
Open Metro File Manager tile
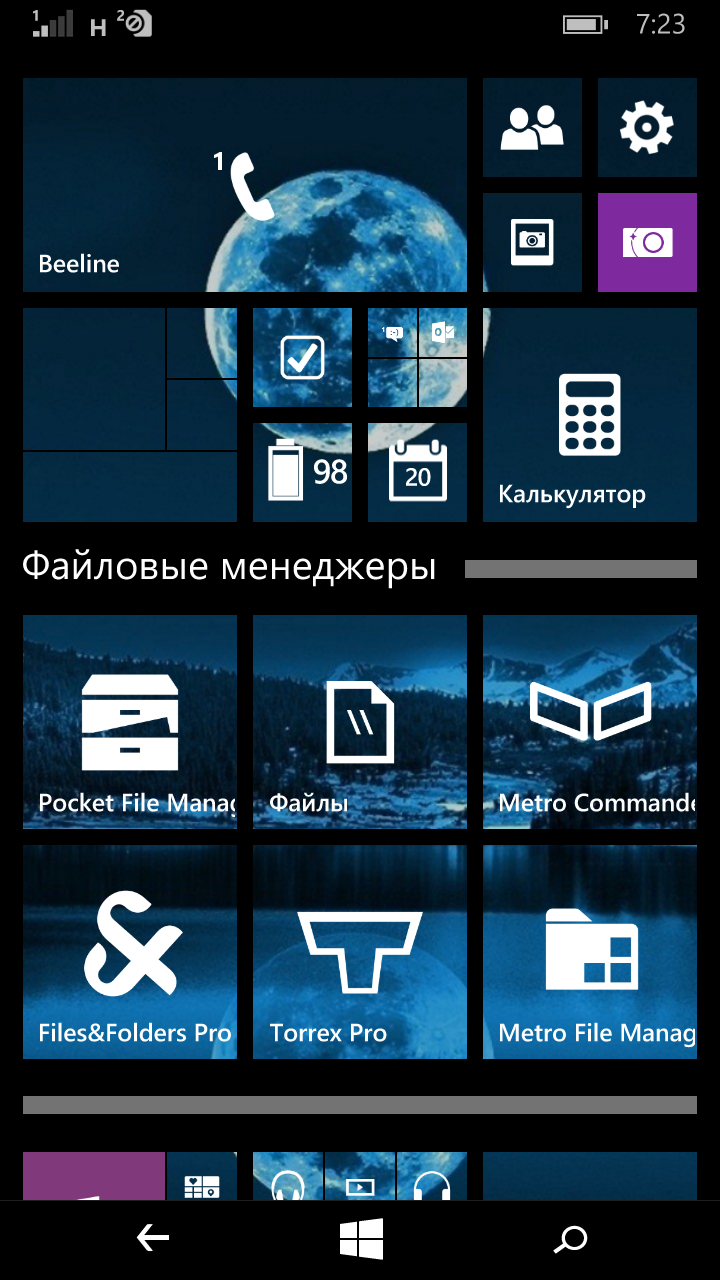point(590,952)
